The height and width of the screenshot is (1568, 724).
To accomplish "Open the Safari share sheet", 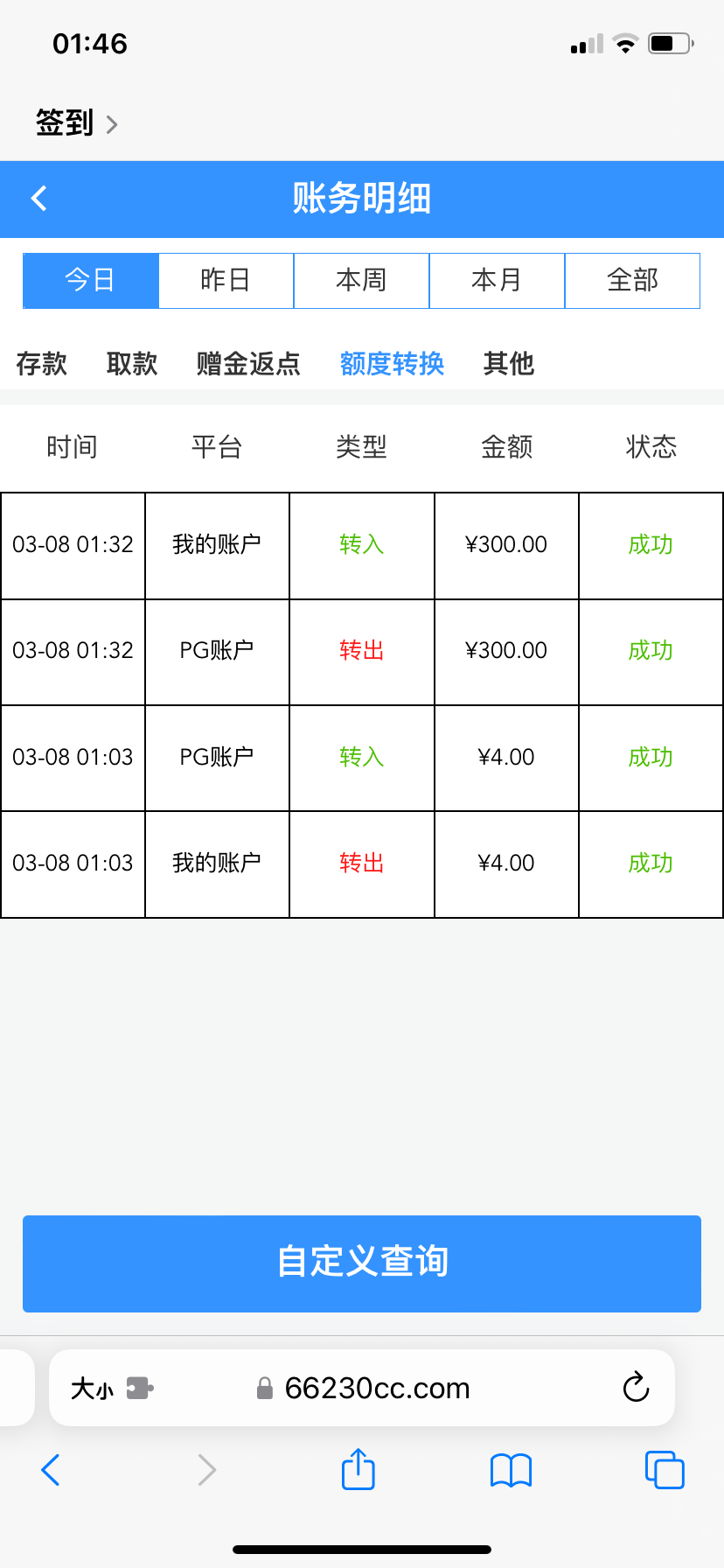I will [358, 1469].
